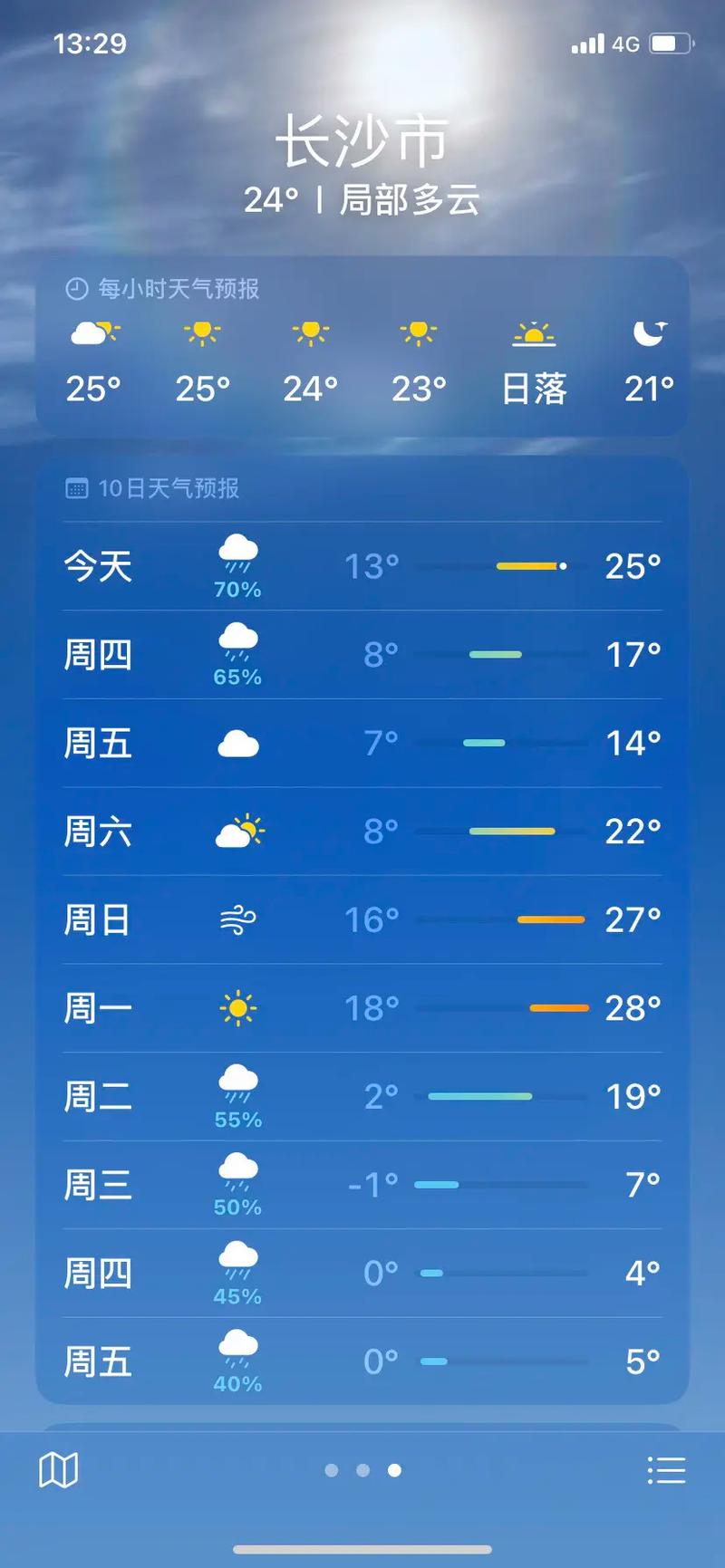This screenshot has height=1568, width=725.
Task: Tap the calendar icon next to 10日天气预报
Action: tap(76, 487)
